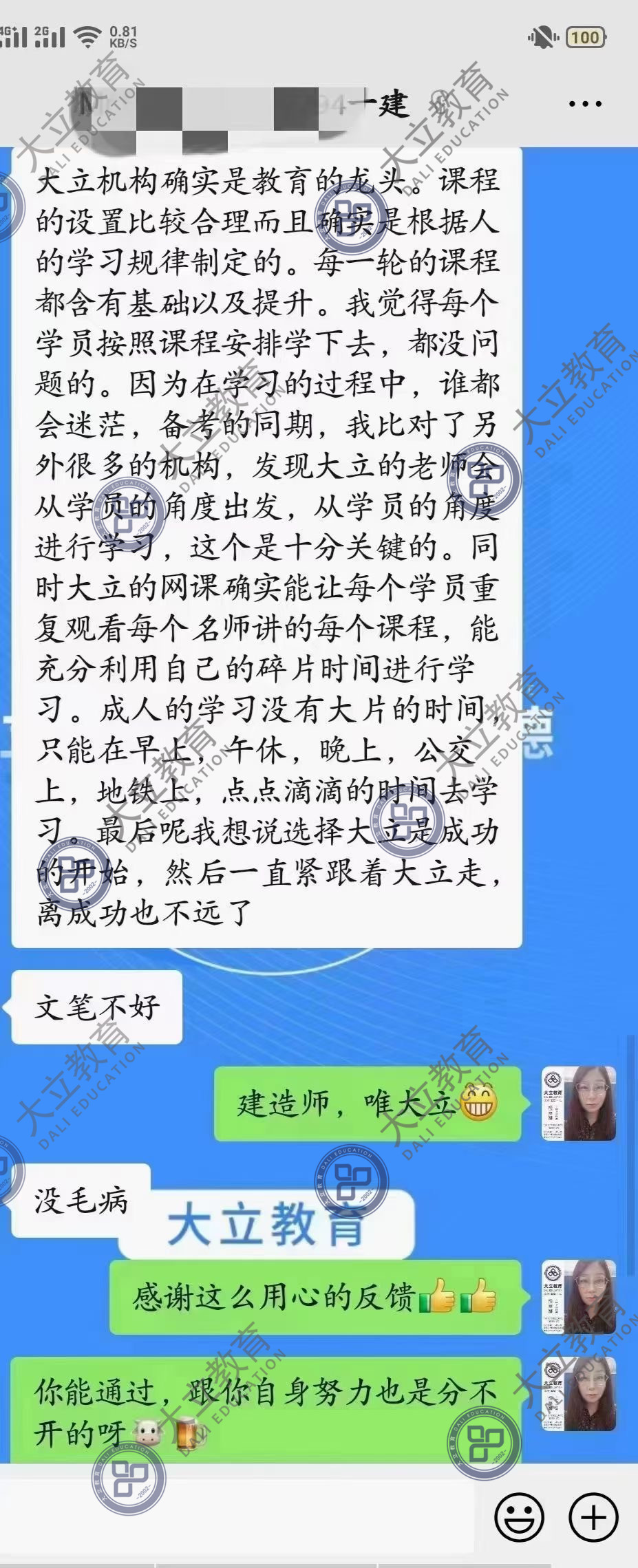Image resolution: width=638 pixels, height=1568 pixels.
Task: Open the chat overflow menu
Action: click(x=585, y=105)
